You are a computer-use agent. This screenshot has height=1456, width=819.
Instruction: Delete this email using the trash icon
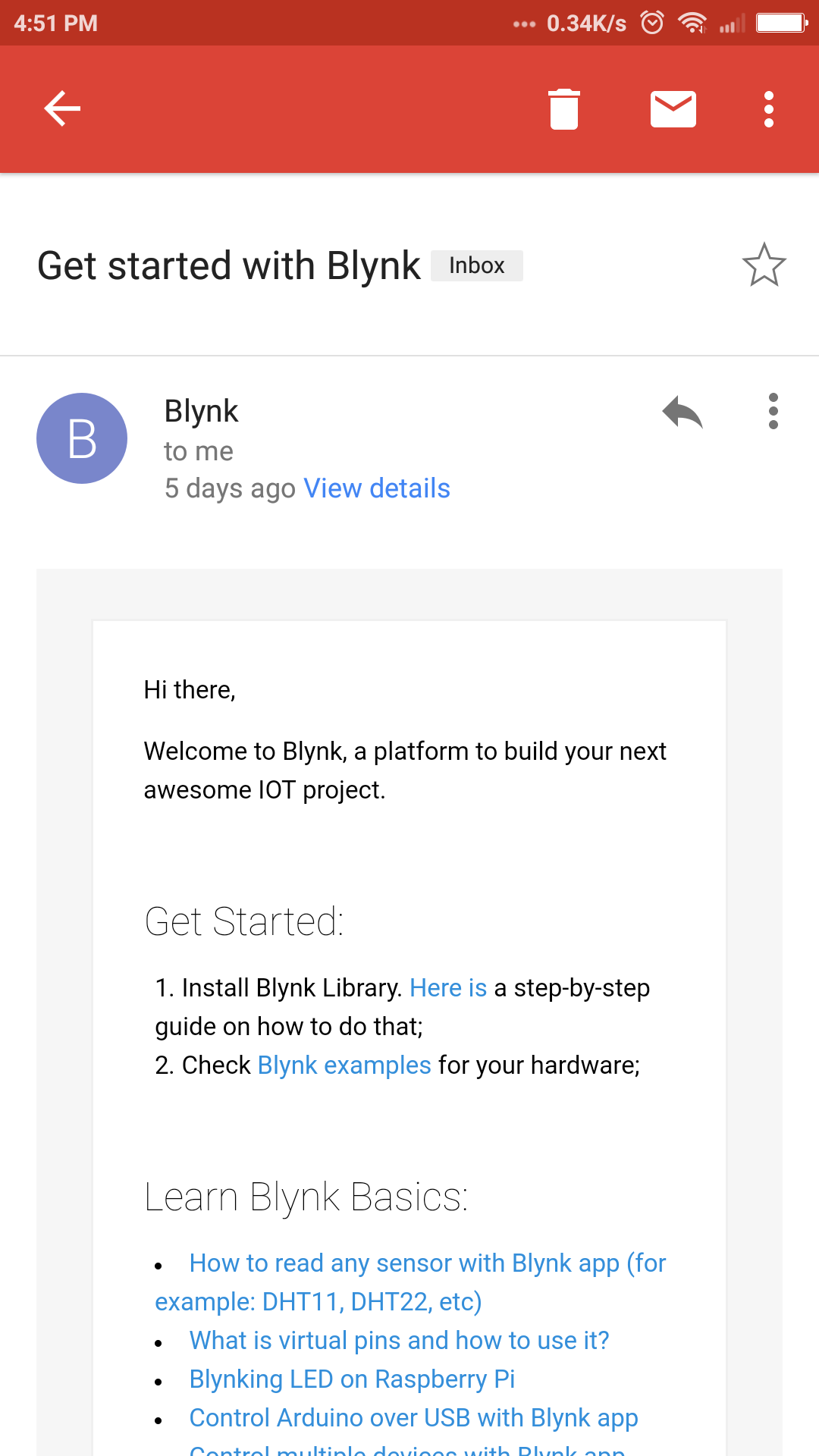pyautogui.click(x=563, y=108)
